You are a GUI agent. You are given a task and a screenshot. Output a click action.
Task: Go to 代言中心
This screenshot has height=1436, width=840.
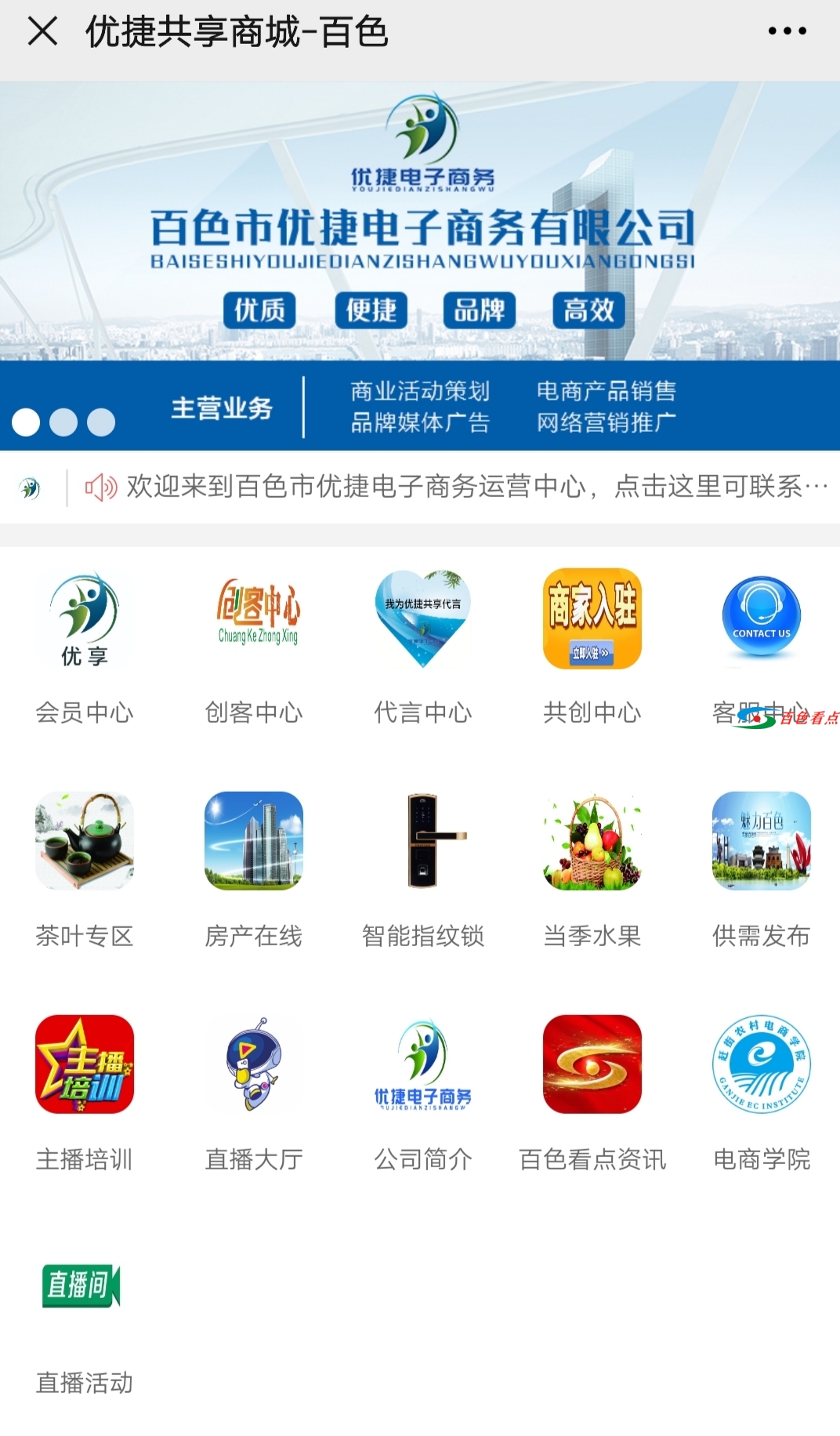pos(423,619)
